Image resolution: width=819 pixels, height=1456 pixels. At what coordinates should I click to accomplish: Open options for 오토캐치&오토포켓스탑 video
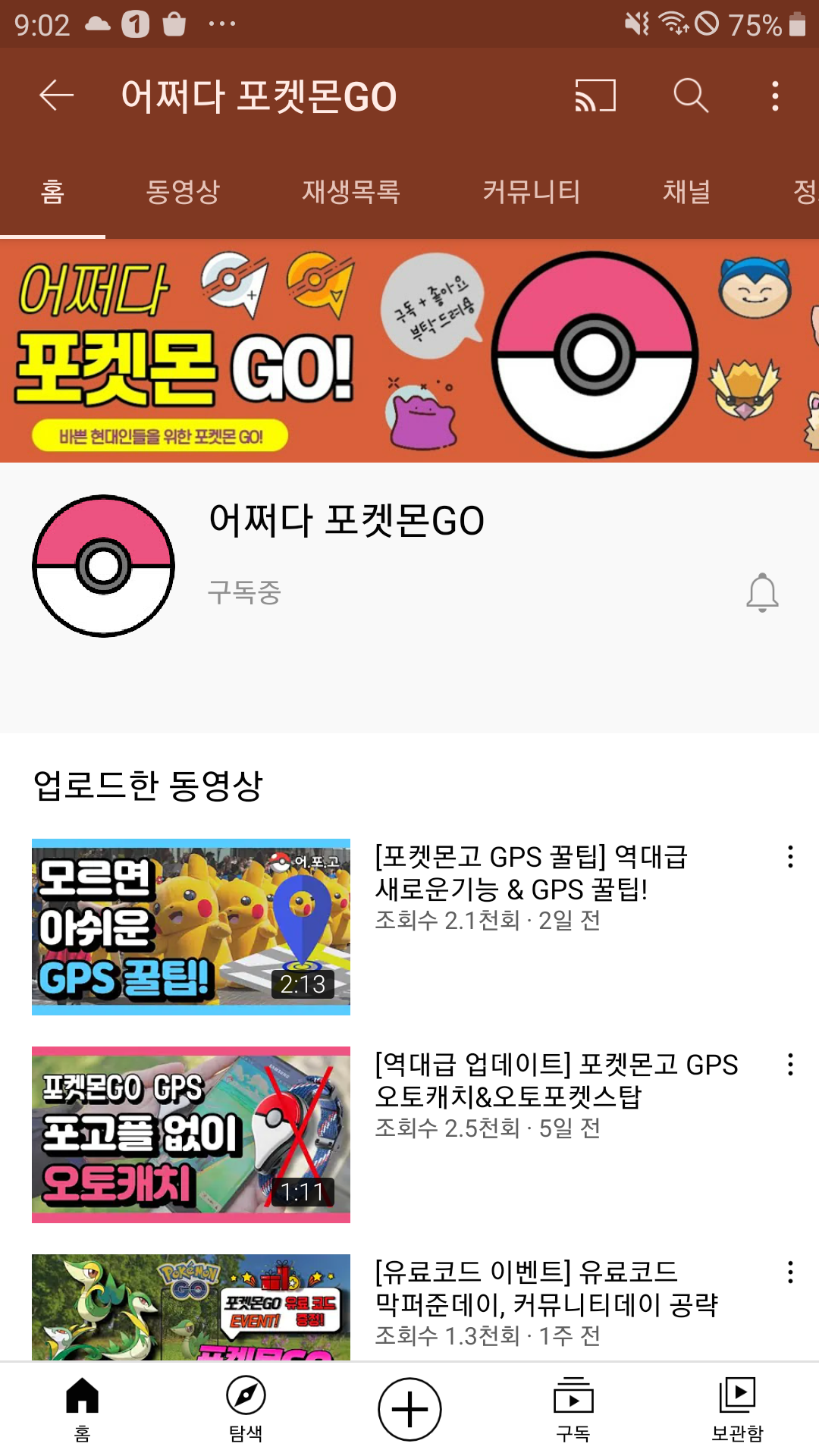pyautogui.click(x=790, y=1065)
